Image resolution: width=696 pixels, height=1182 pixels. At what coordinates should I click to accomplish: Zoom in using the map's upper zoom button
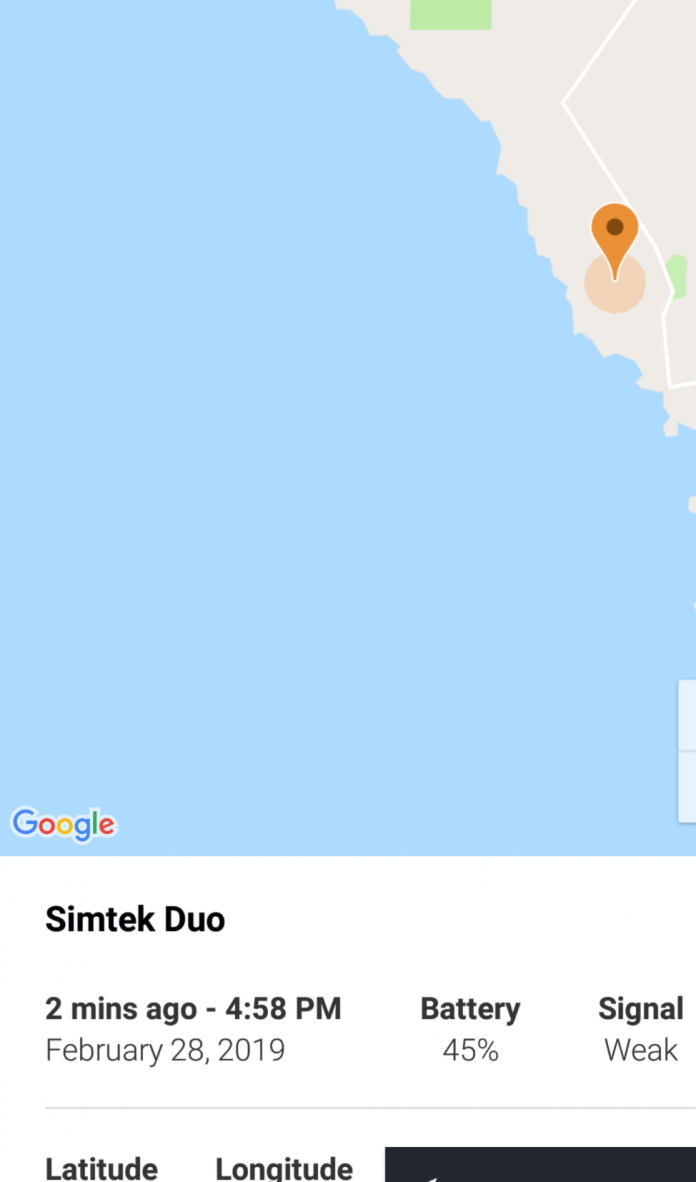point(688,716)
